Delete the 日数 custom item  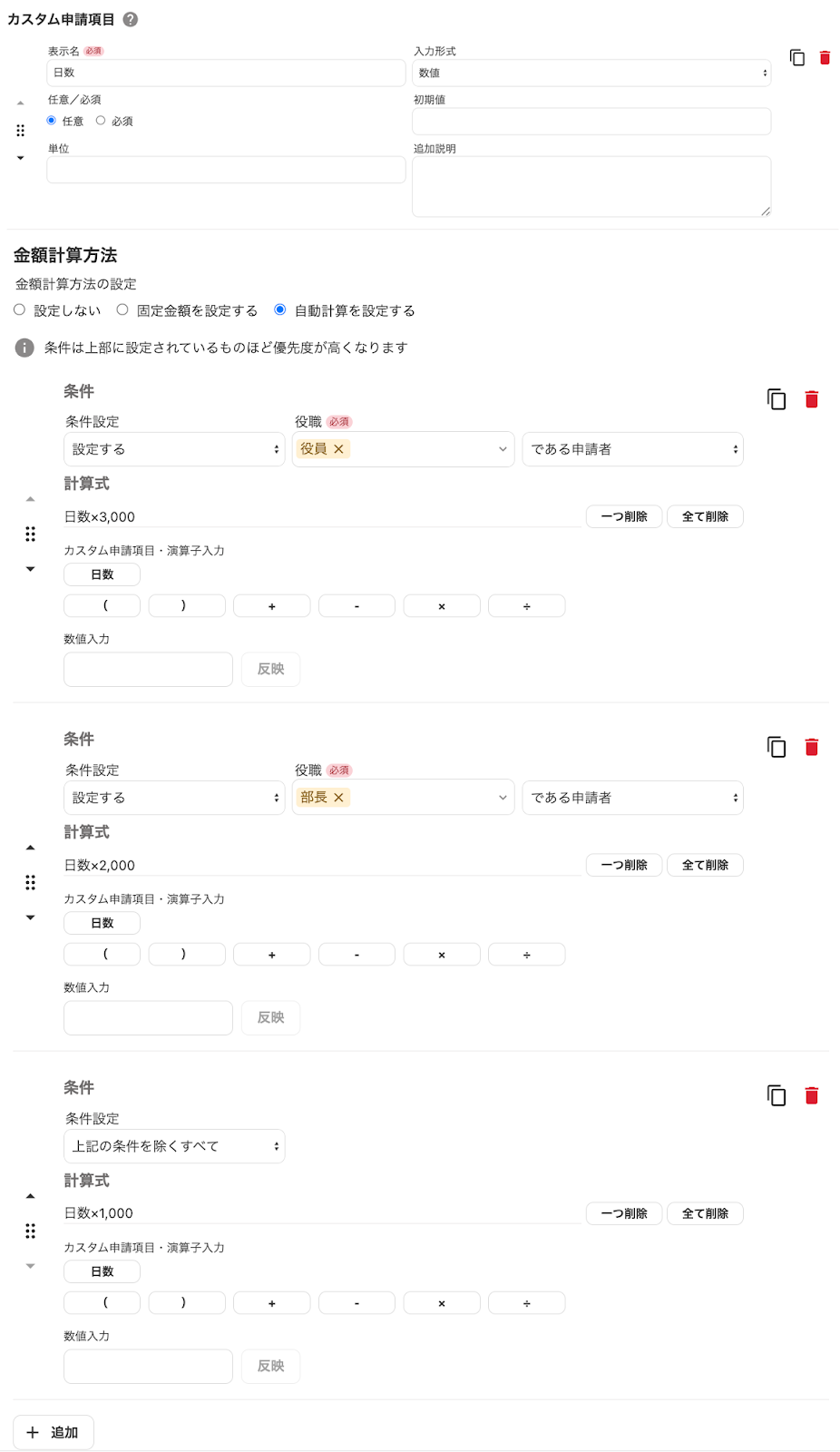pyautogui.click(x=825, y=58)
